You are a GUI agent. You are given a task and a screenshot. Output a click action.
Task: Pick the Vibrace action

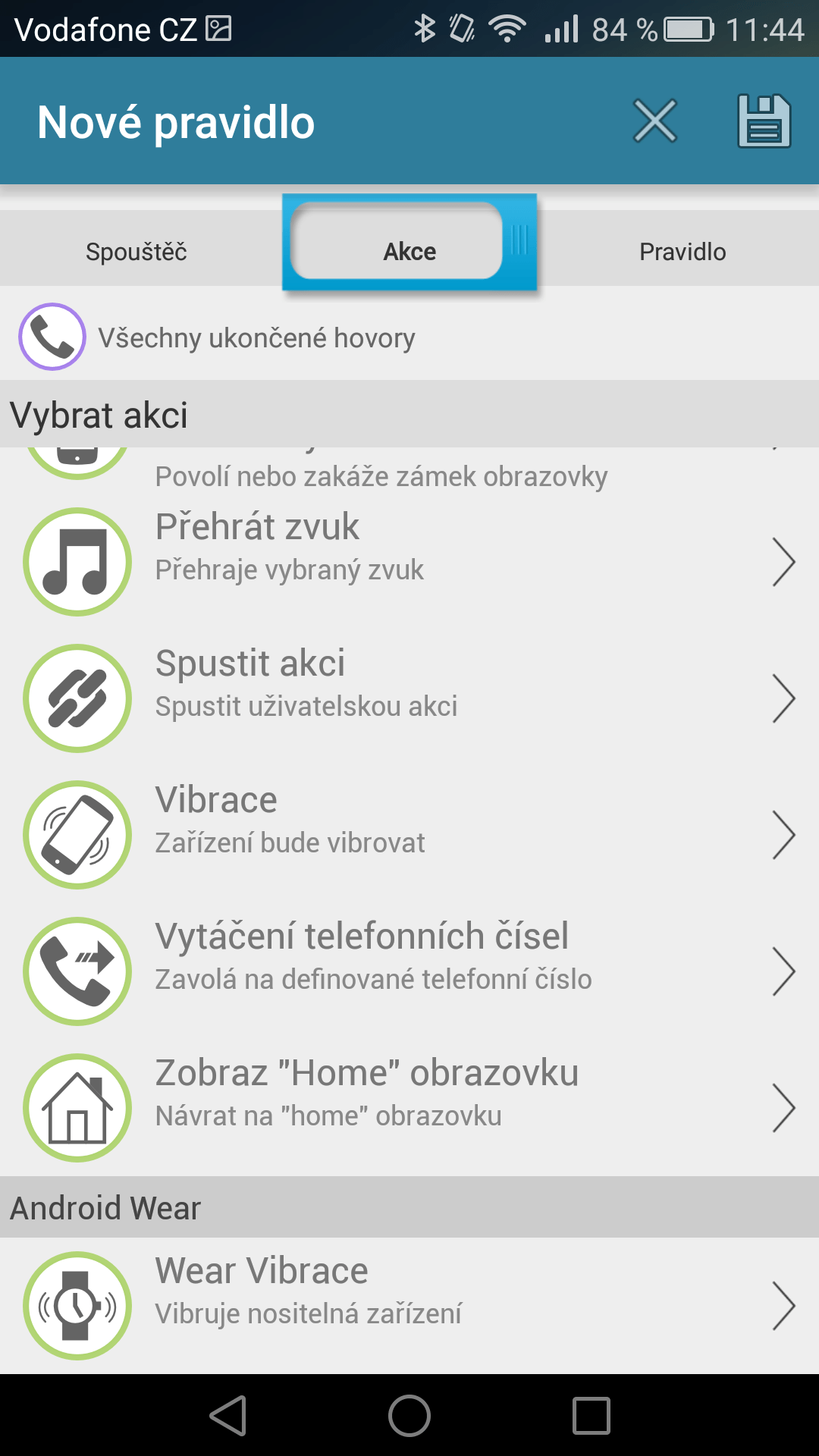409,835
